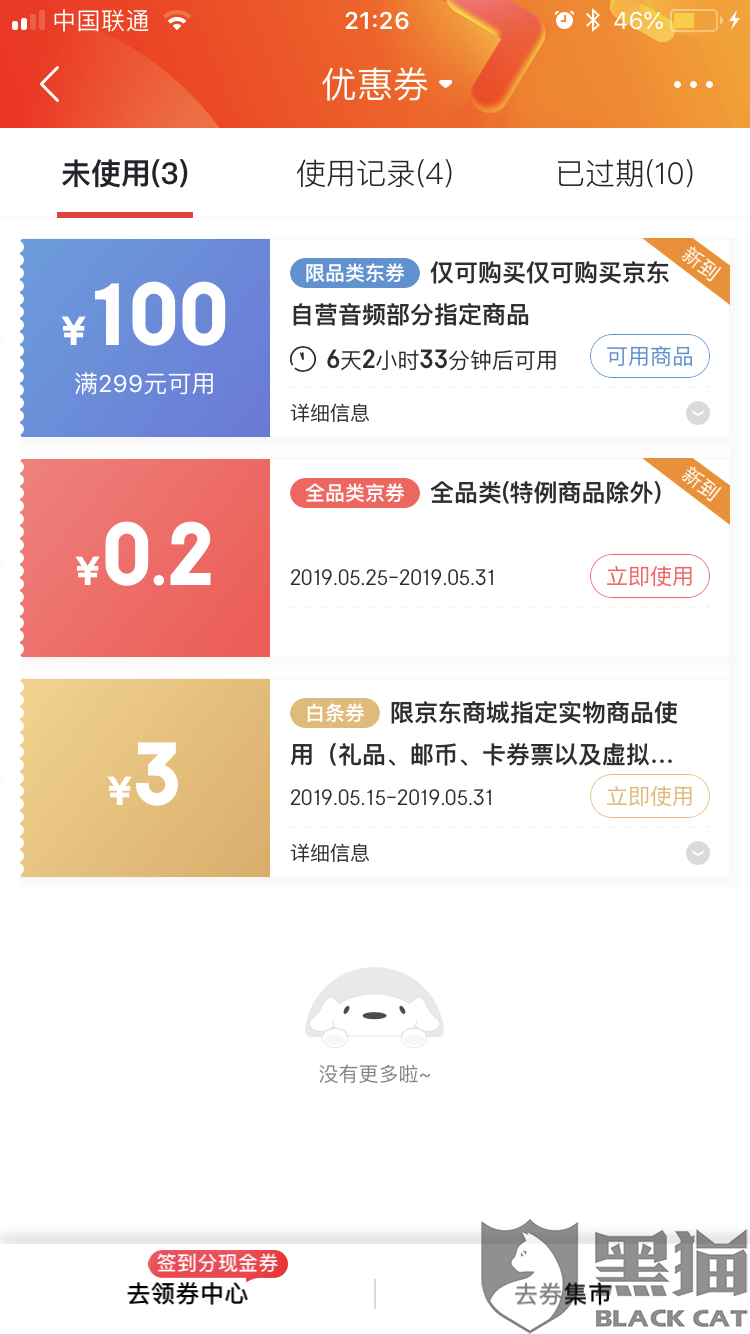
Task: Tap 立即使用 on the ¥0.2 coupon
Action: [x=650, y=576]
